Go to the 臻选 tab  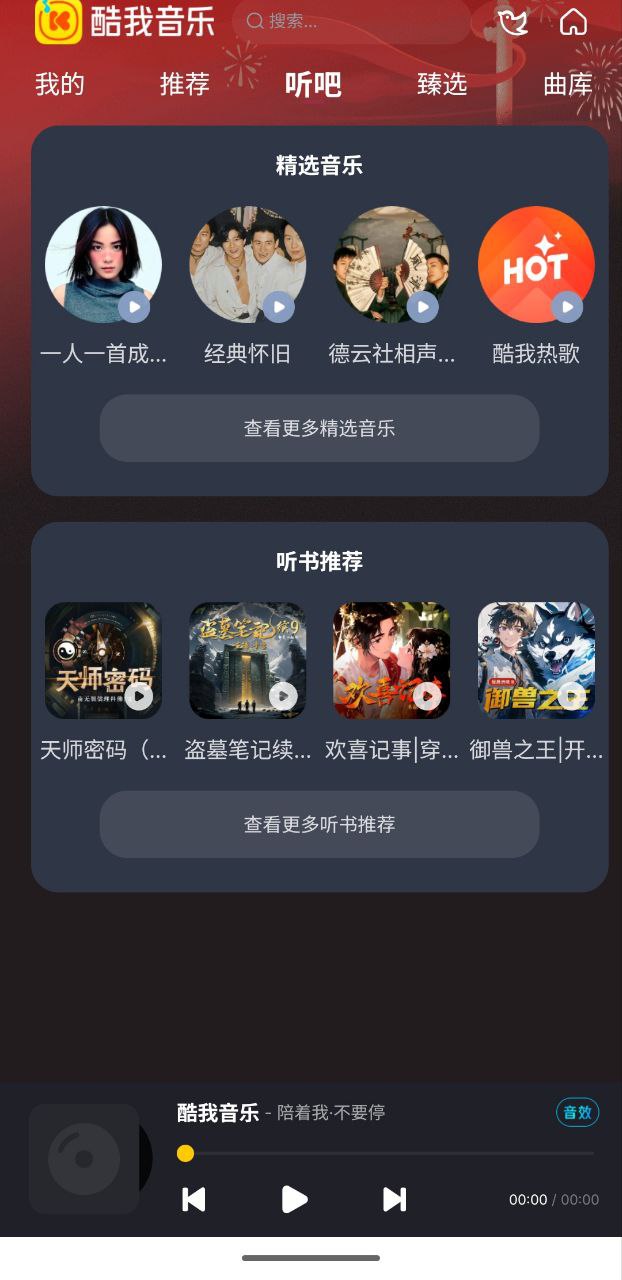(442, 84)
